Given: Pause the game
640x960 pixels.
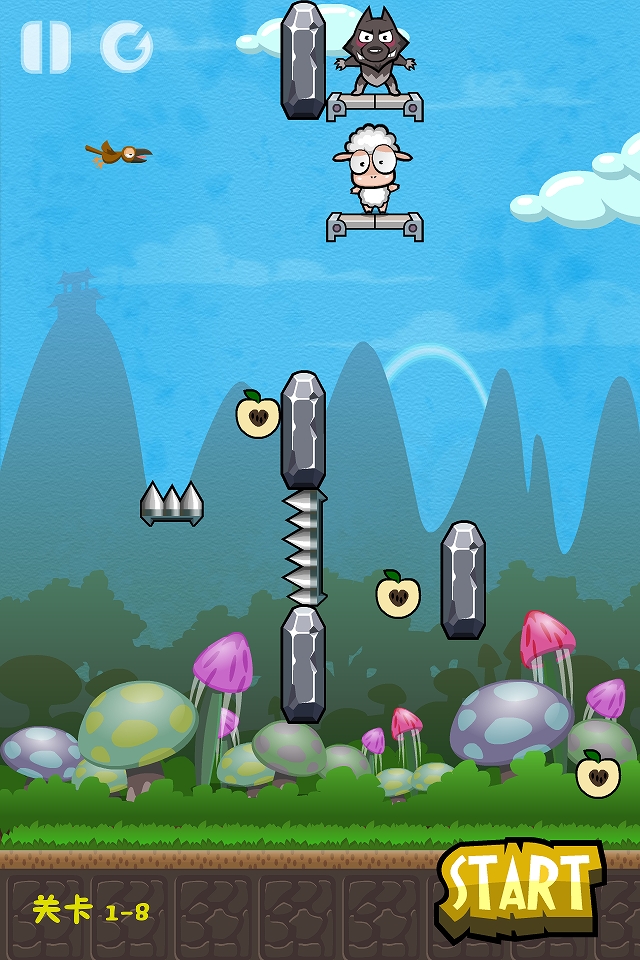Looking at the screenshot, I should click(x=46, y=47).
